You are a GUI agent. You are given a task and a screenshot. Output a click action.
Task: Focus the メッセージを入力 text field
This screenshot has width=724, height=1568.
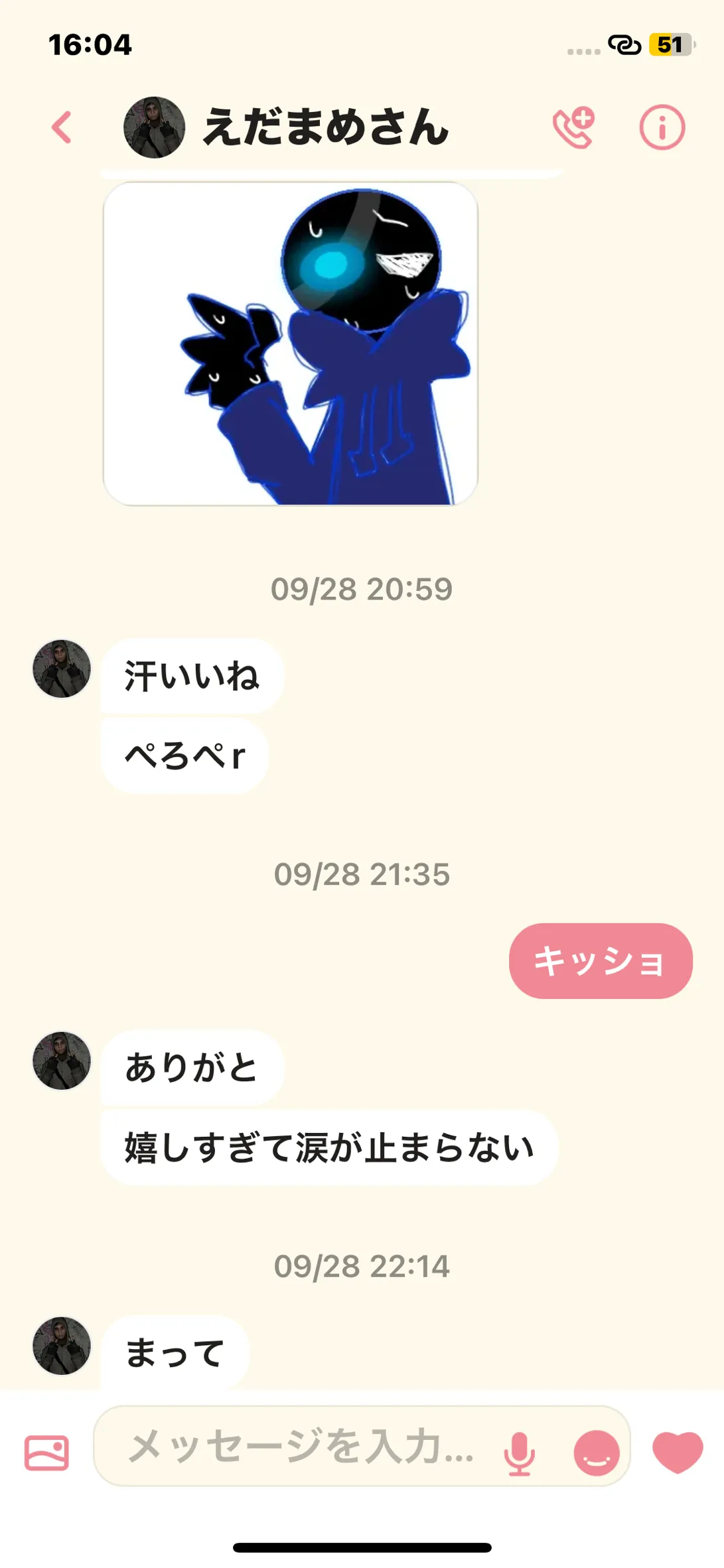[299, 1447]
